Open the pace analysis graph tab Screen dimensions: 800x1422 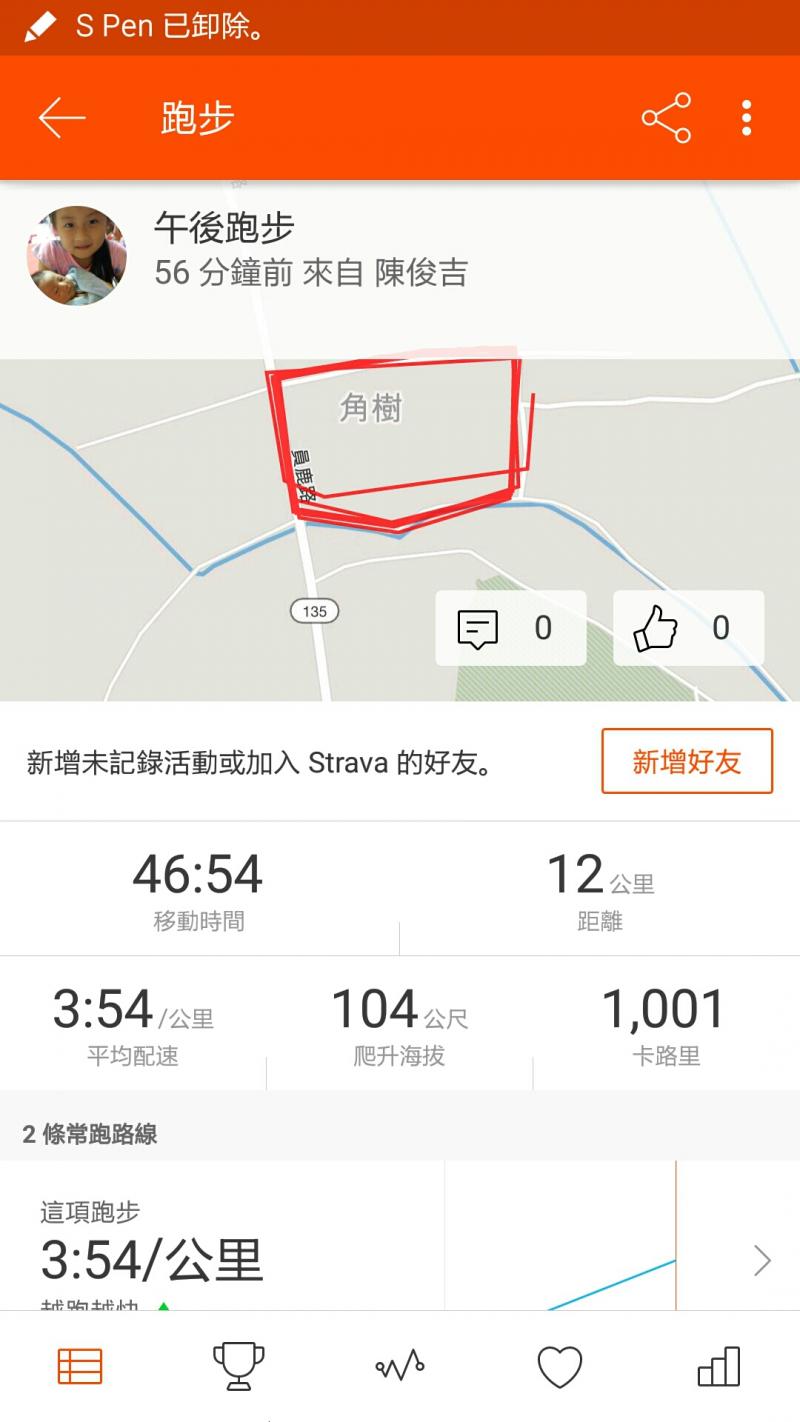(400, 1366)
